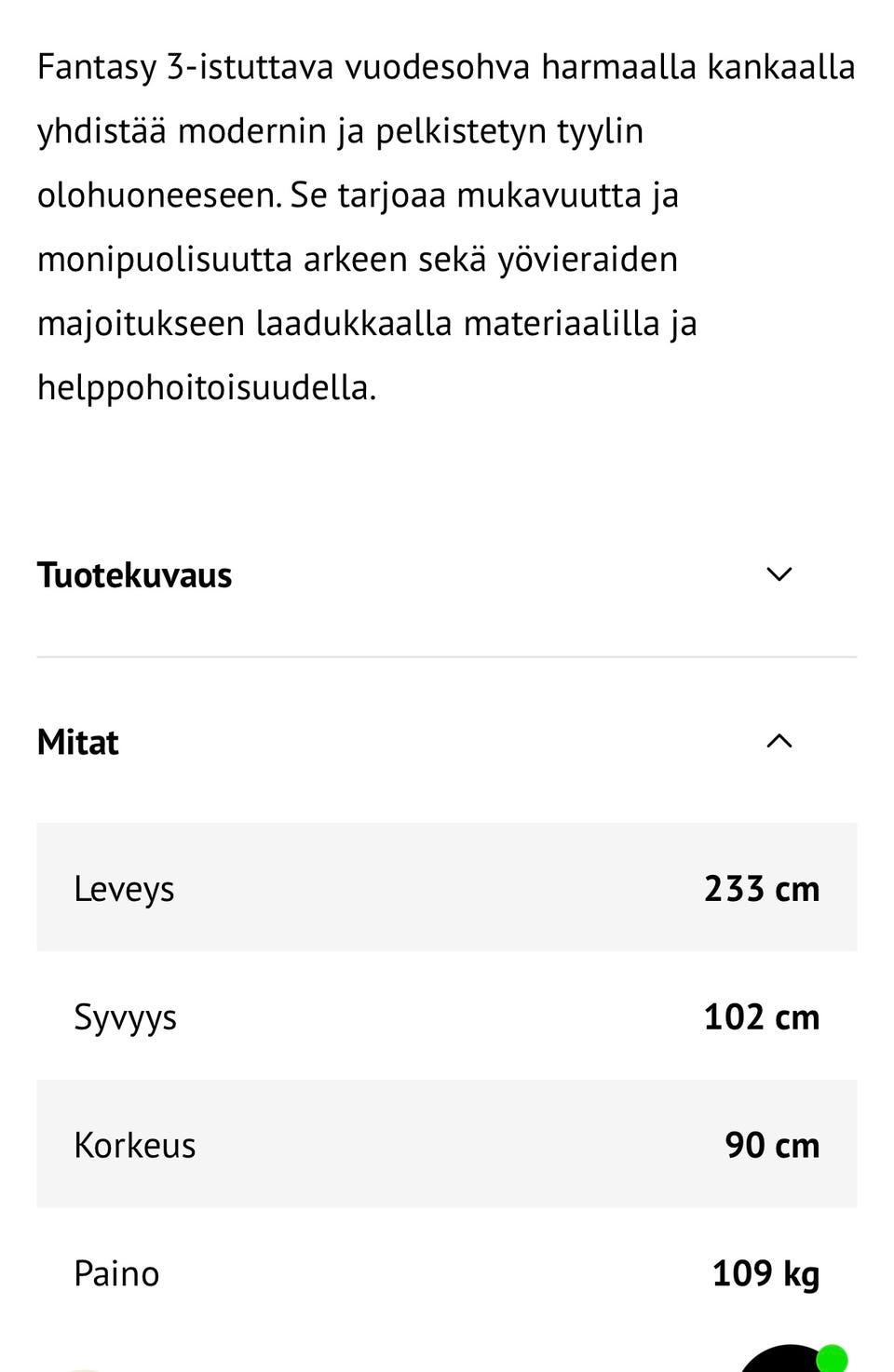Select the Mitat section heading
The width and height of the screenshot is (894, 1372).
pos(77,742)
